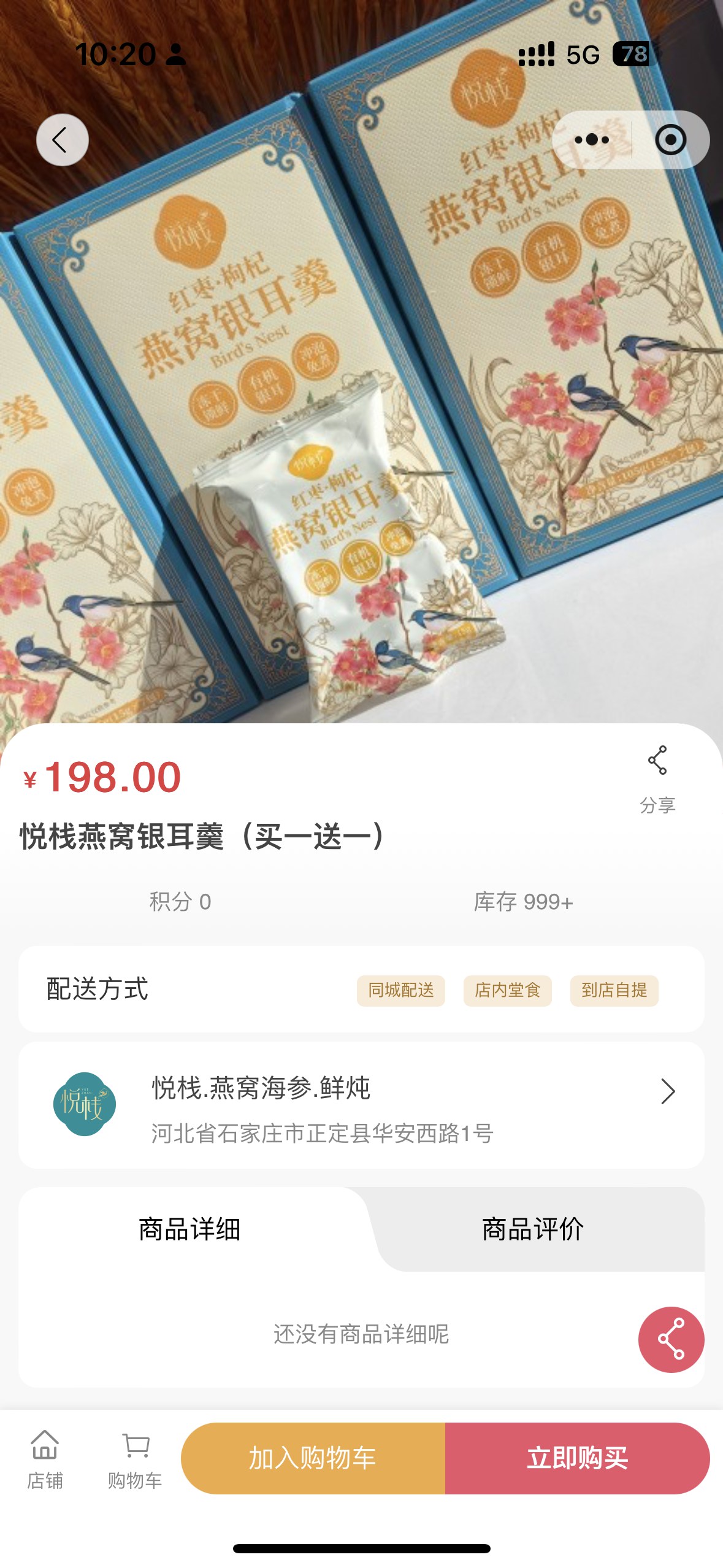723x1568 pixels.
Task: Go back using the arrow button
Action: tap(62, 140)
